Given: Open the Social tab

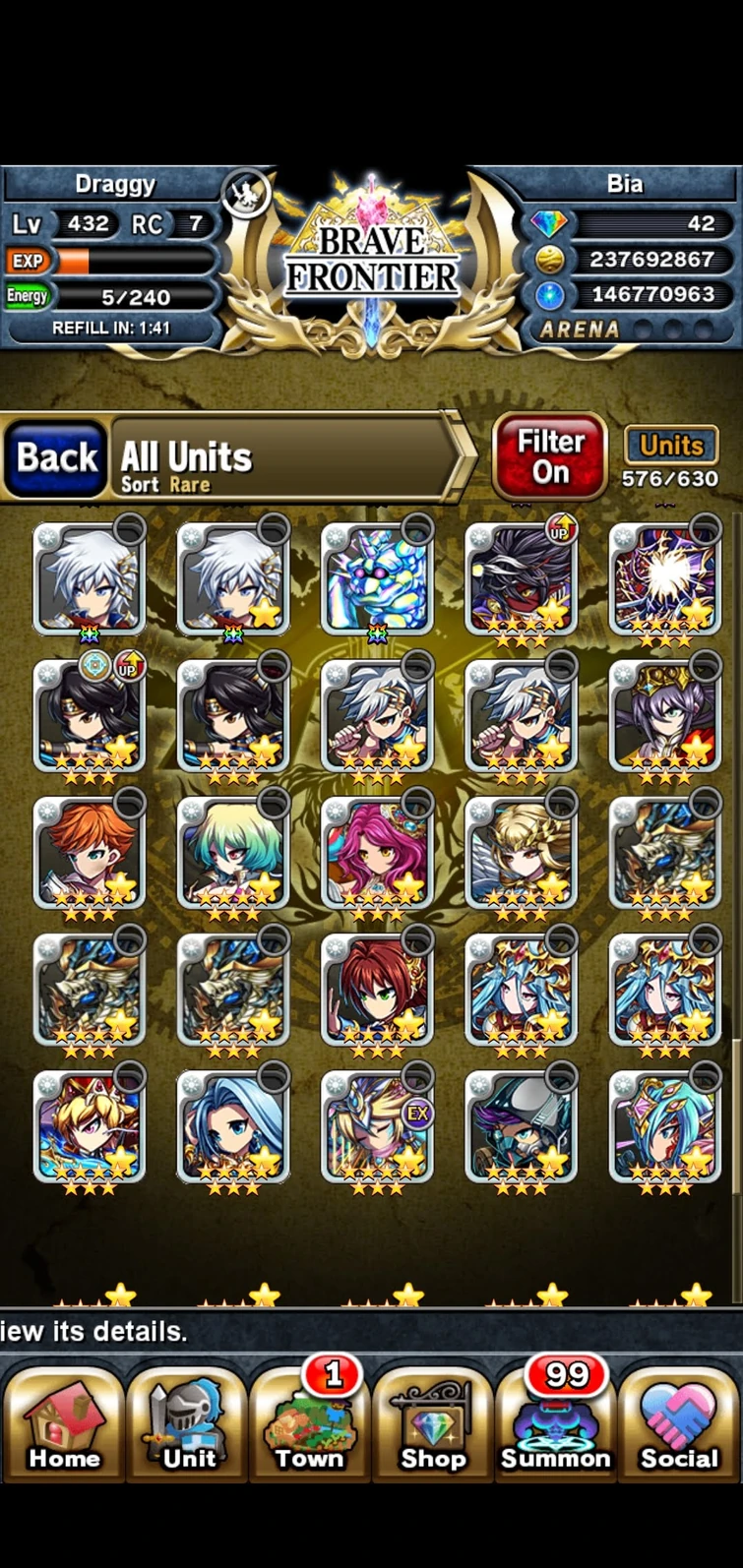Looking at the screenshot, I should coord(679,1422).
